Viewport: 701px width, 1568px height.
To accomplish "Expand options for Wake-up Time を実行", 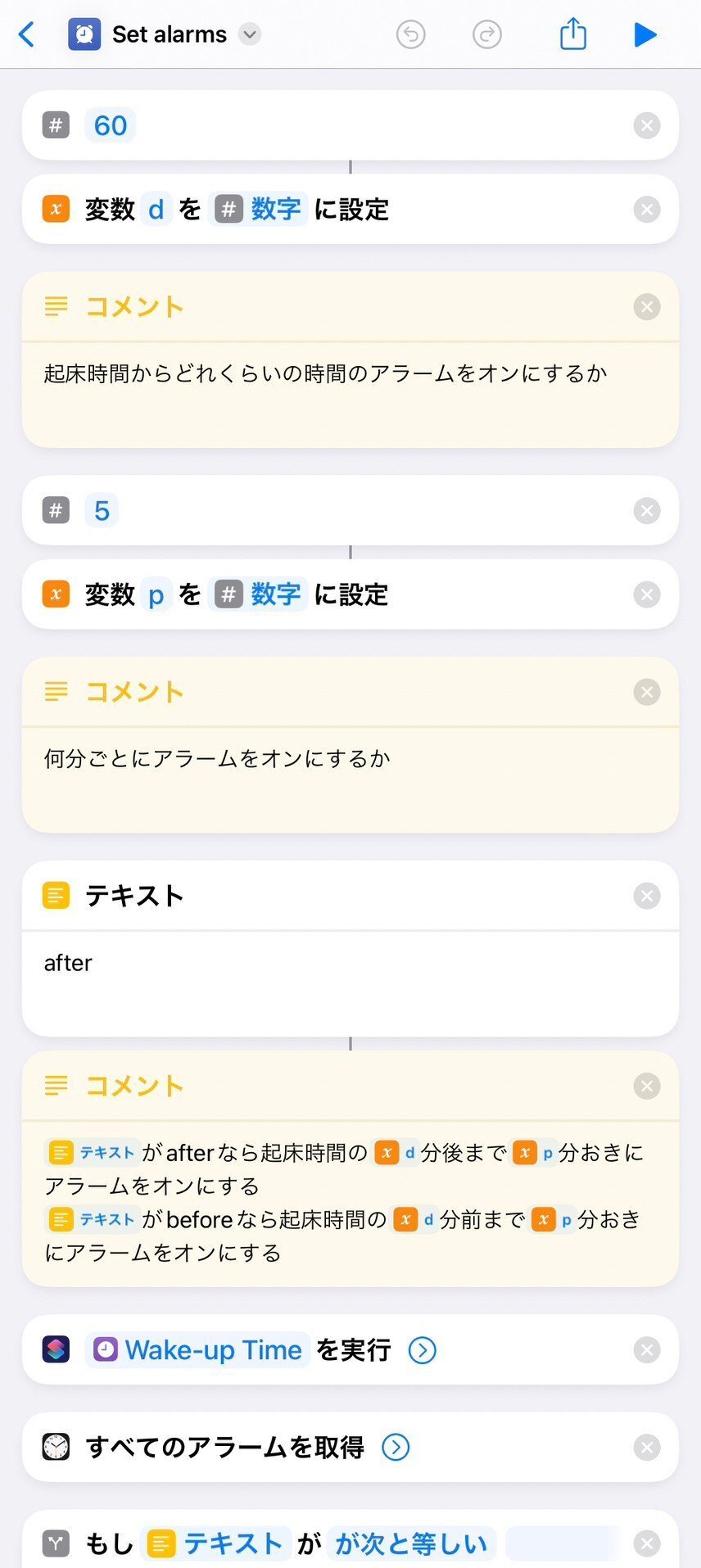I will [423, 1350].
